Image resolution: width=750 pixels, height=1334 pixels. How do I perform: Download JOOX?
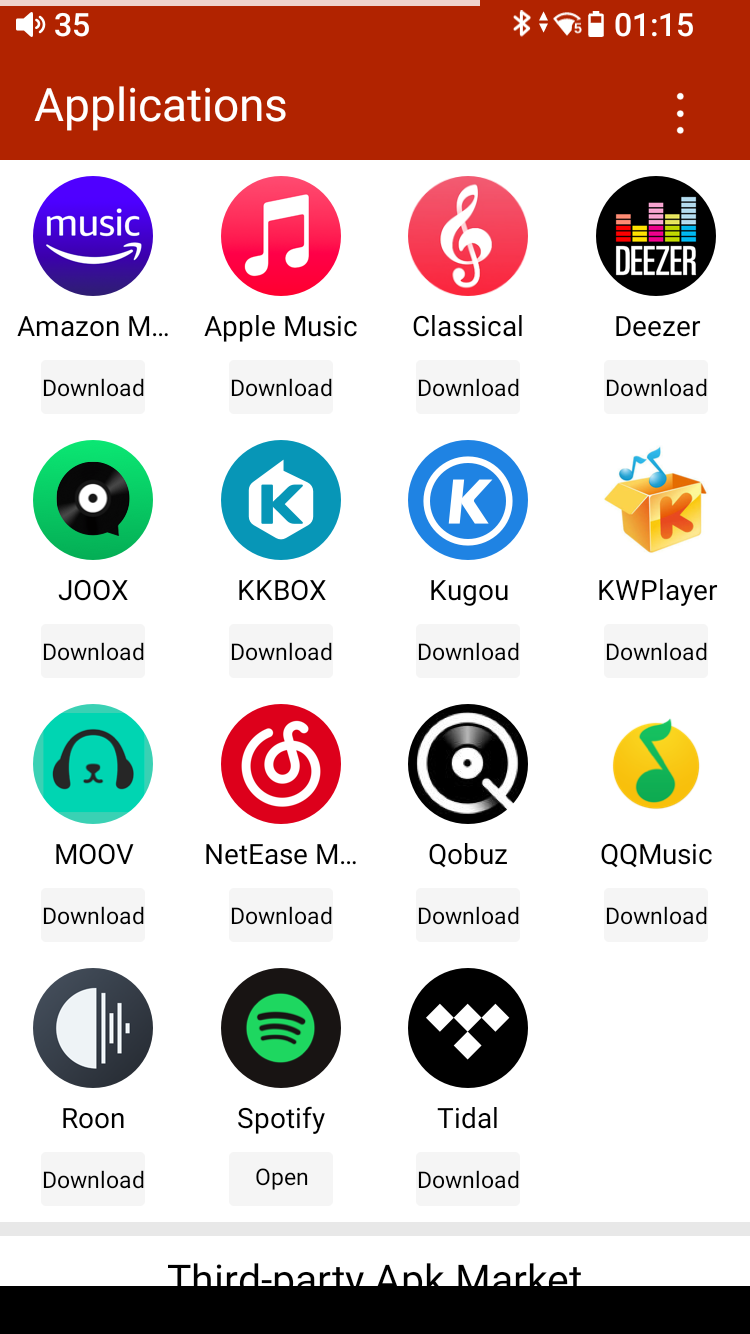pyautogui.click(x=93, y=652)
